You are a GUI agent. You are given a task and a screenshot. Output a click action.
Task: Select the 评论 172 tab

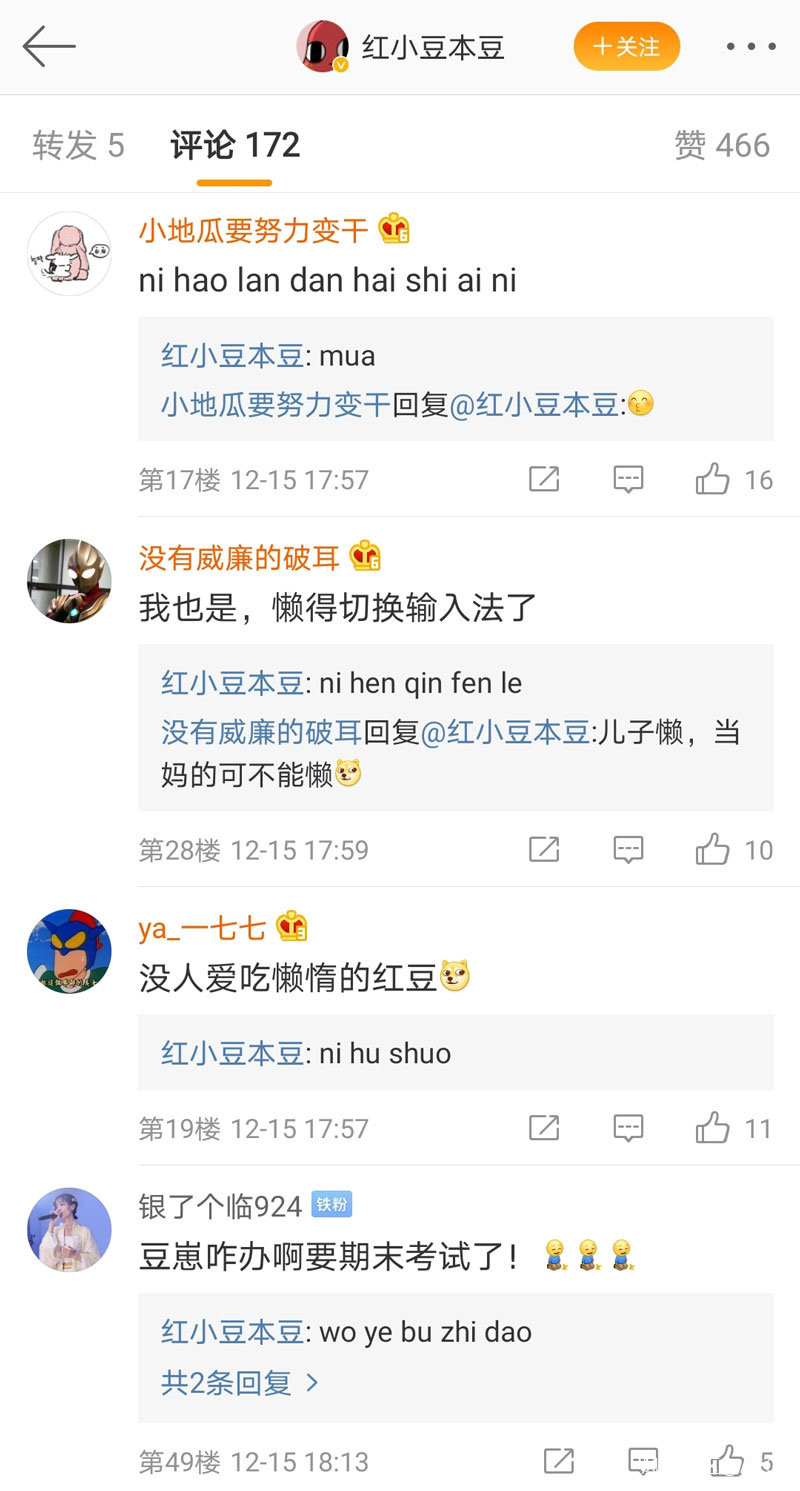(235, 145)
